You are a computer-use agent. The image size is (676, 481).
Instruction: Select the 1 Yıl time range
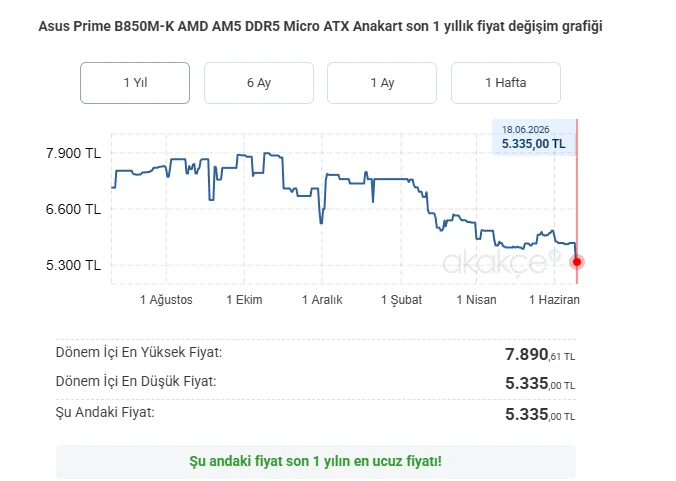point(135,83)
